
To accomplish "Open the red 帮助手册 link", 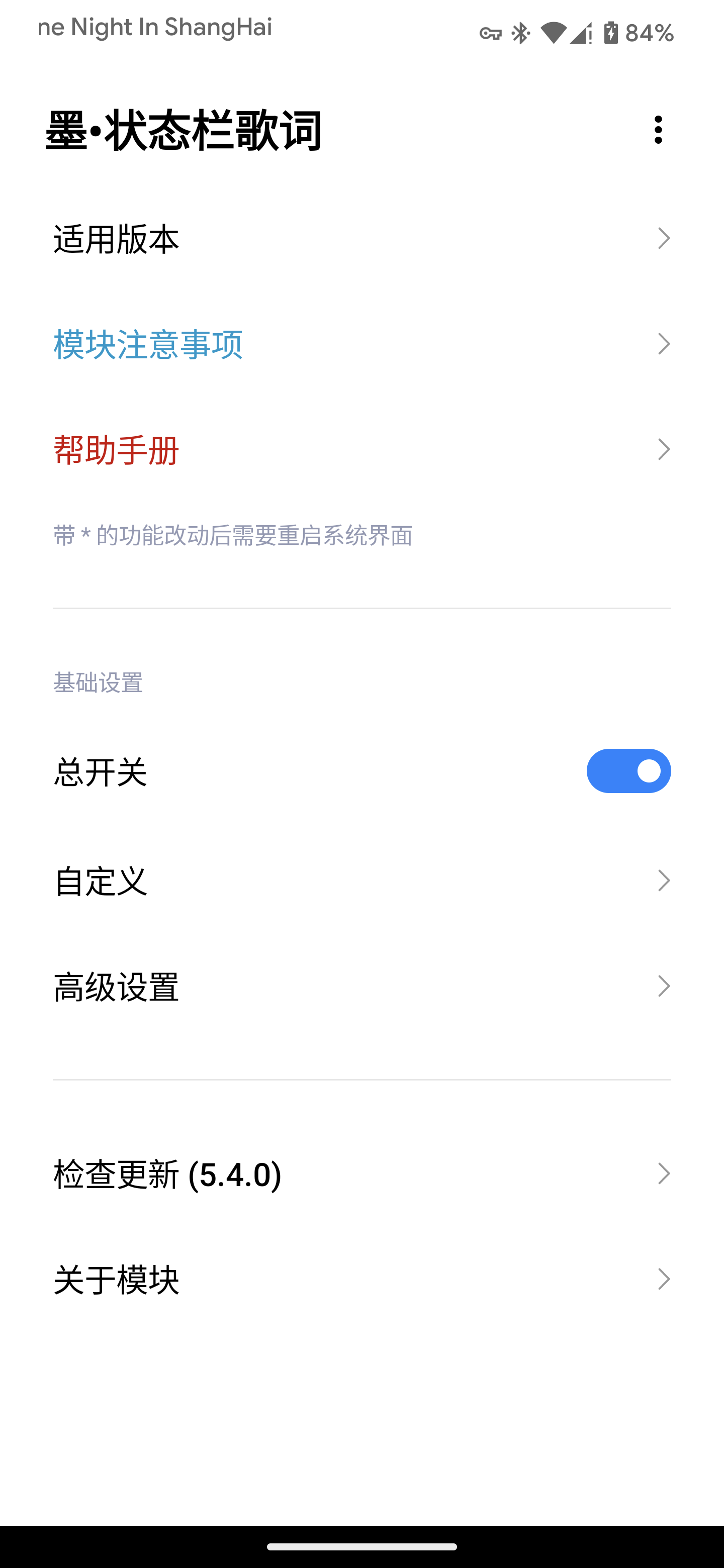I will pos(115,450).
